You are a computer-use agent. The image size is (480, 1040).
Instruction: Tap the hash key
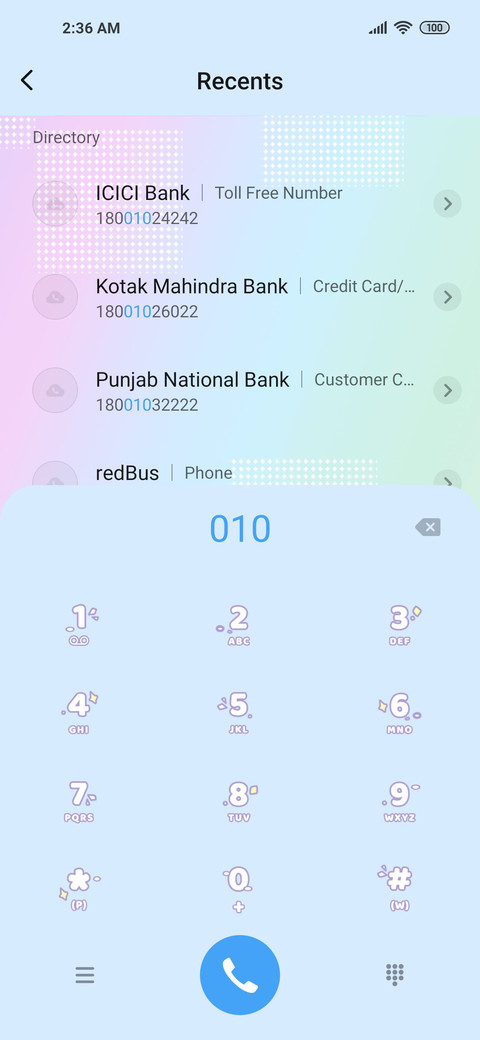(x=400, y=889)
